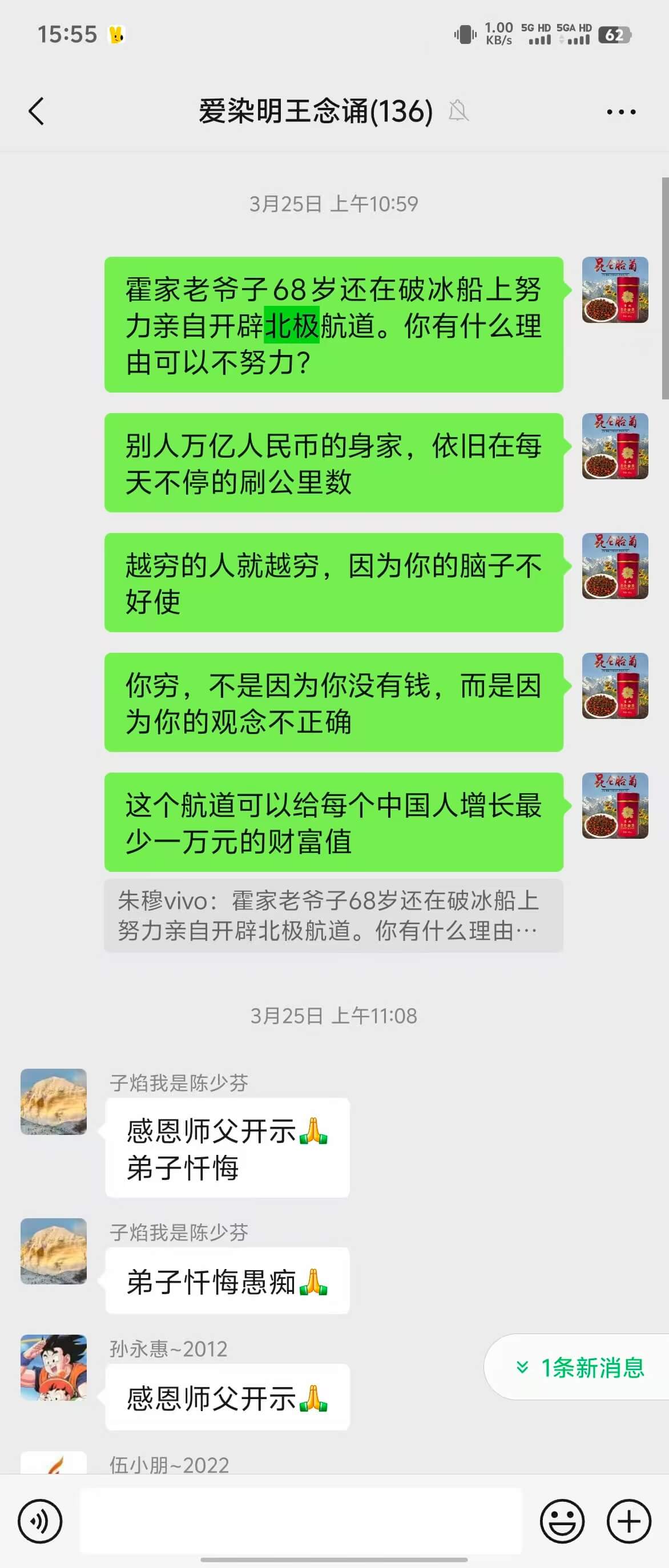This screenshot has height=1568, width=669.
Task: Switch to voice message input
Action: point(39,1521)
